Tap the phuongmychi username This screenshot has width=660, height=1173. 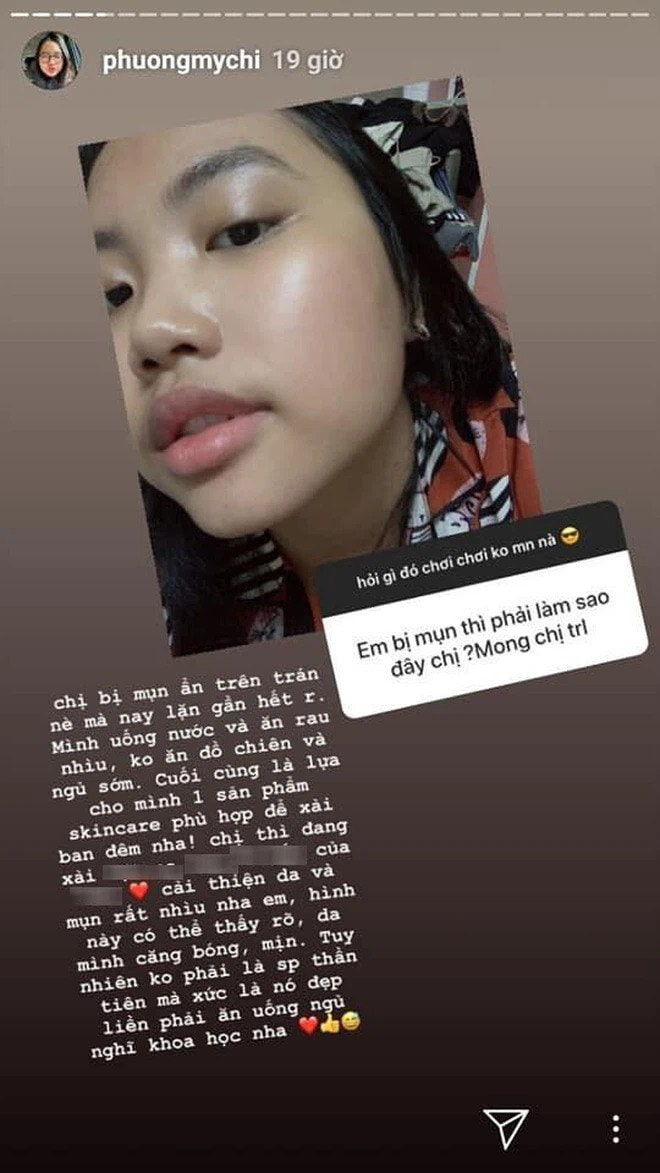point(181,61)
